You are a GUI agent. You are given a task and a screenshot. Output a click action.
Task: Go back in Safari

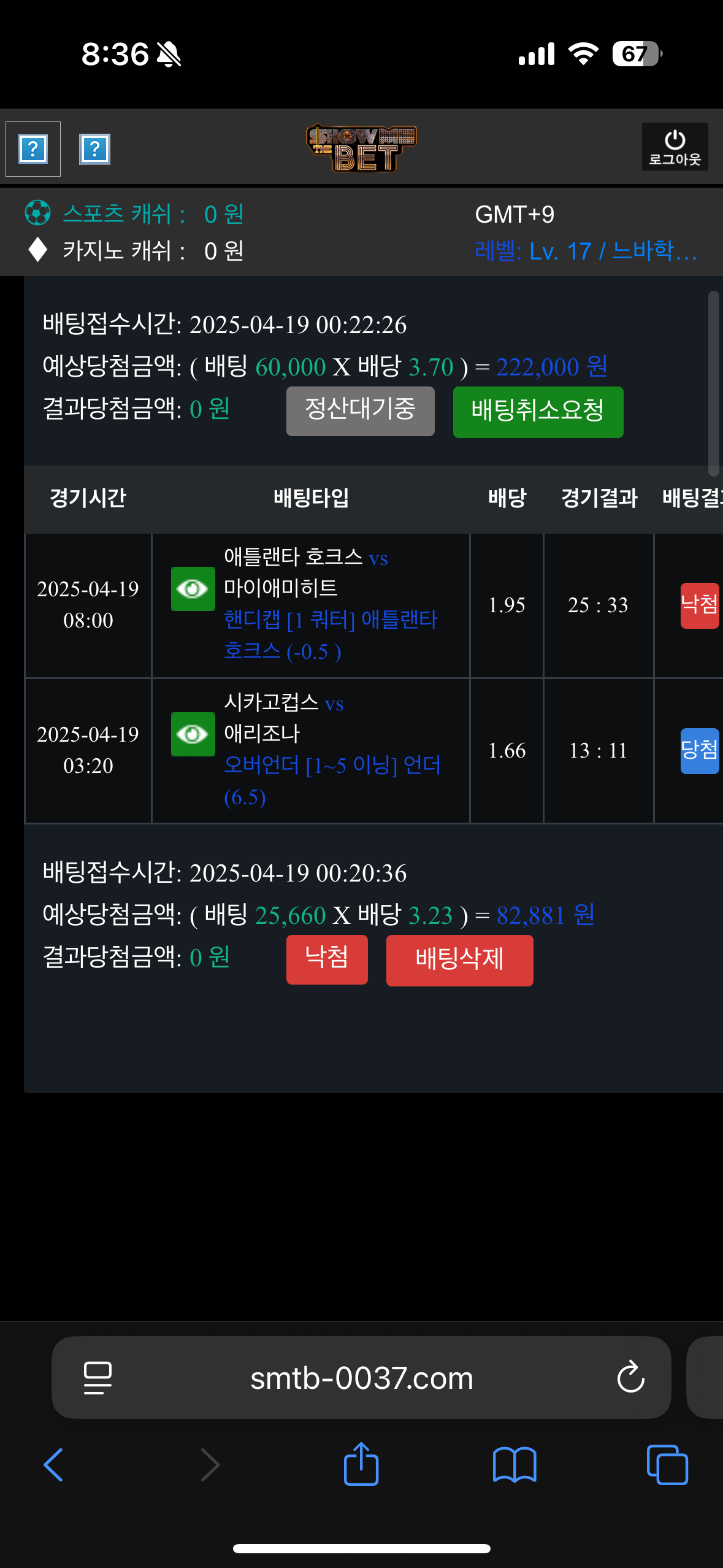(x=53, y=1465)
